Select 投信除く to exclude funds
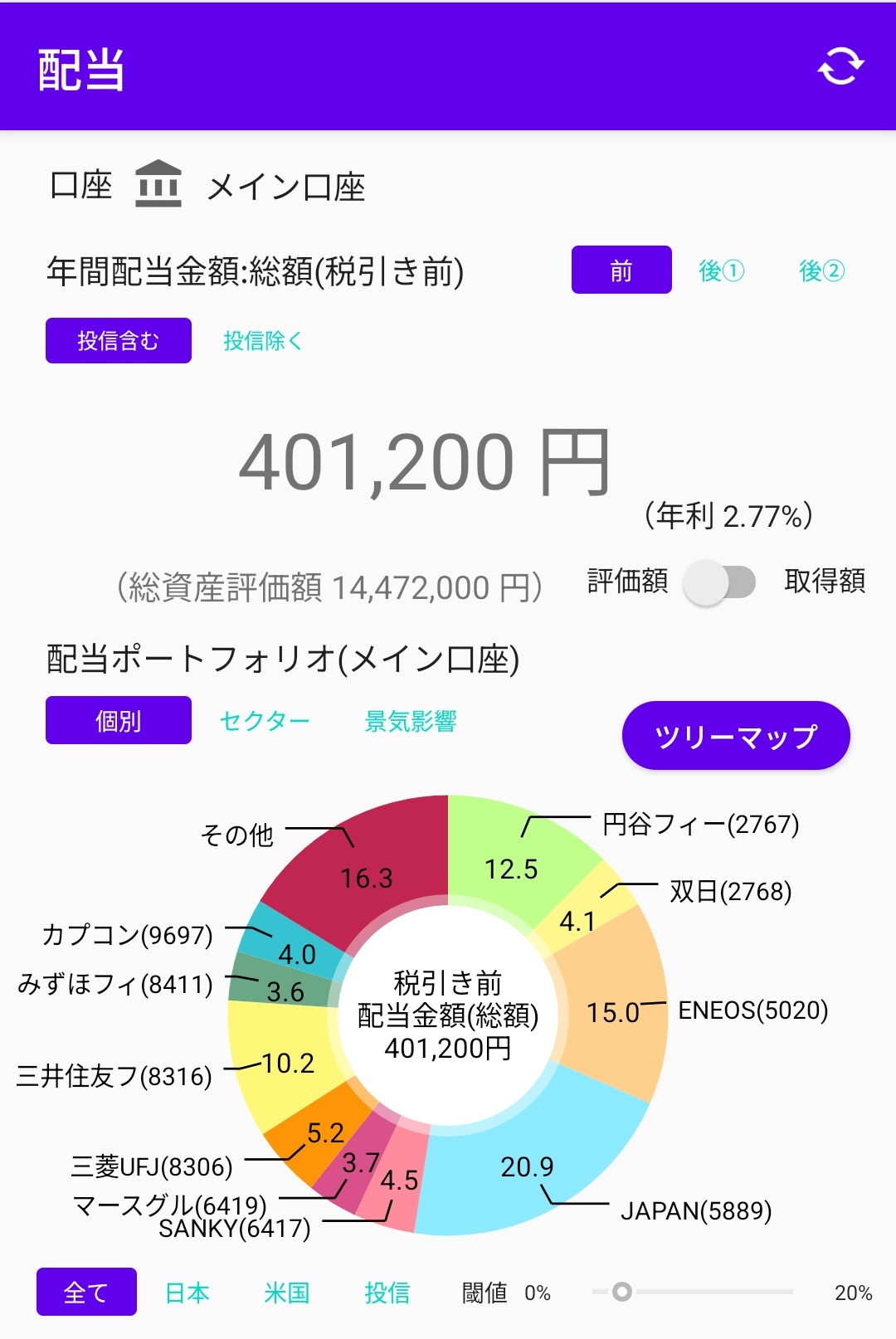 262,341
